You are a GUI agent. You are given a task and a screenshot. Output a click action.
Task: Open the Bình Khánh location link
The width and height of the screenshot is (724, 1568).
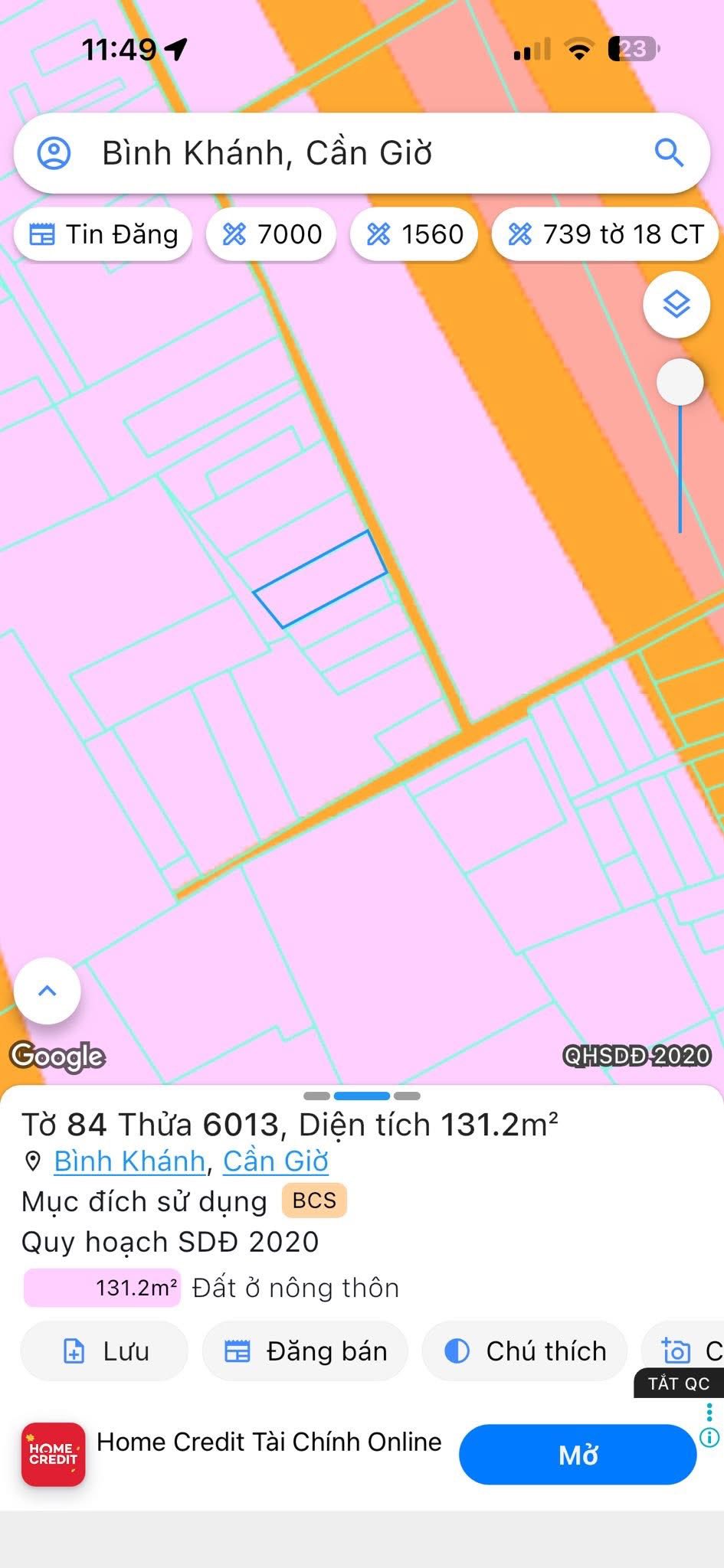(x=129, y=1161)
